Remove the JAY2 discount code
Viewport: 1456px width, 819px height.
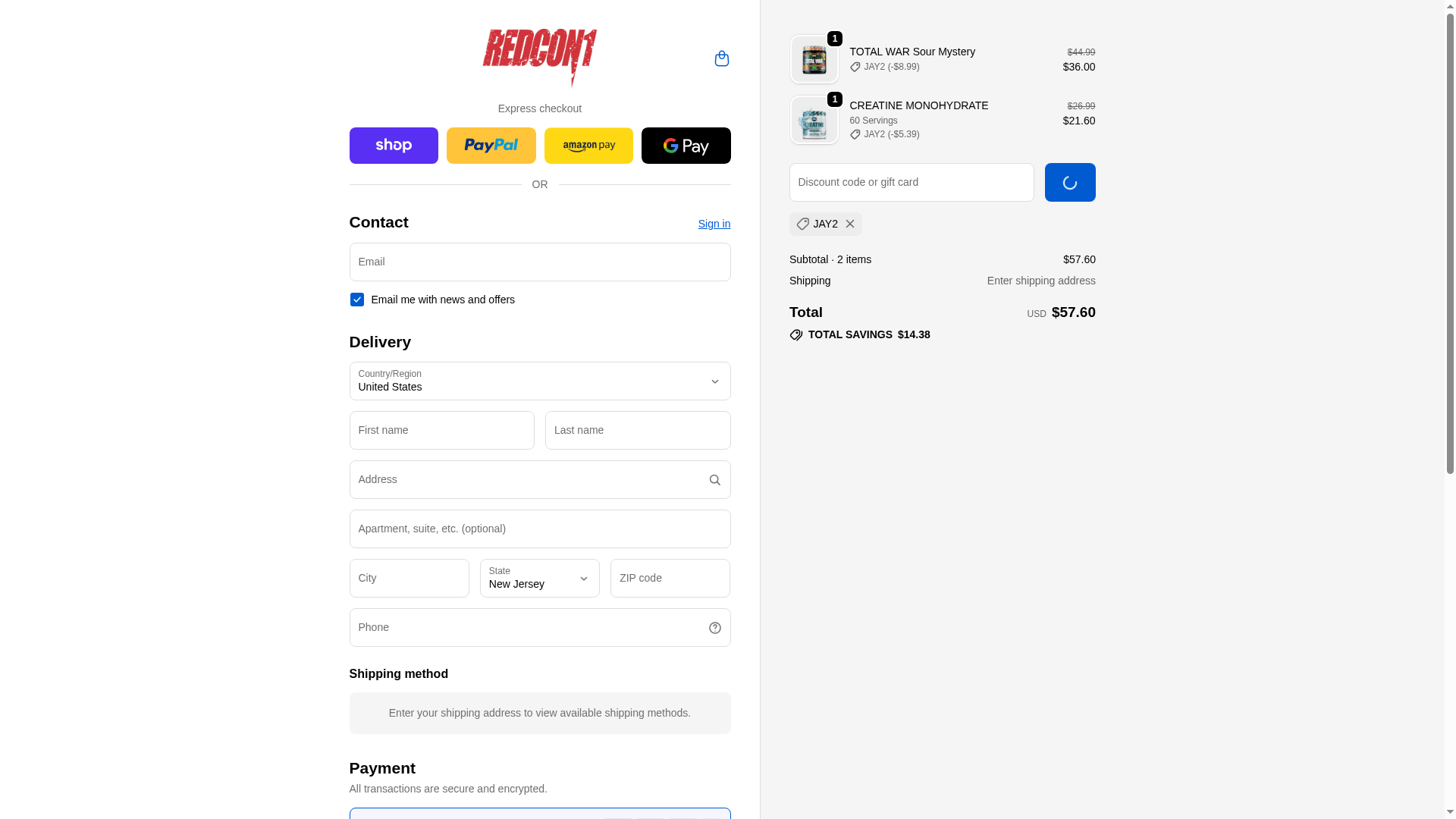tap(849, 224)
